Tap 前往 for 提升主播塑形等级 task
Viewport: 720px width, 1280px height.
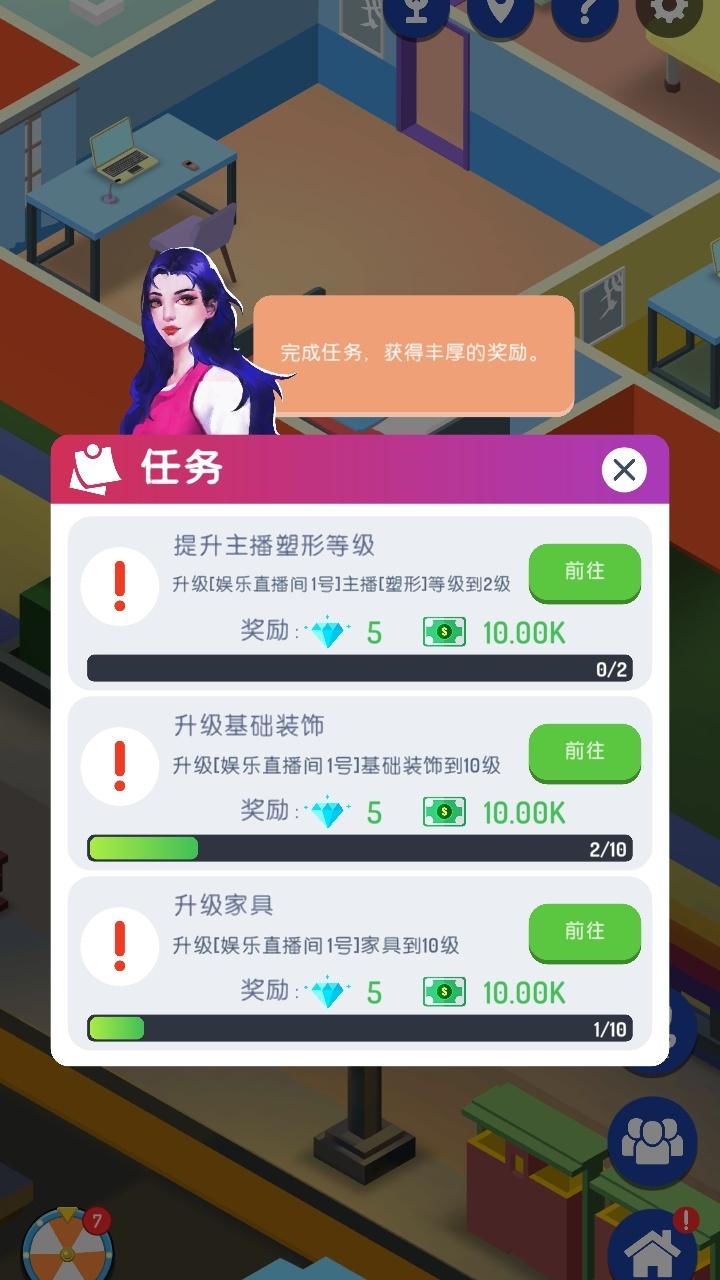[584, 571]
